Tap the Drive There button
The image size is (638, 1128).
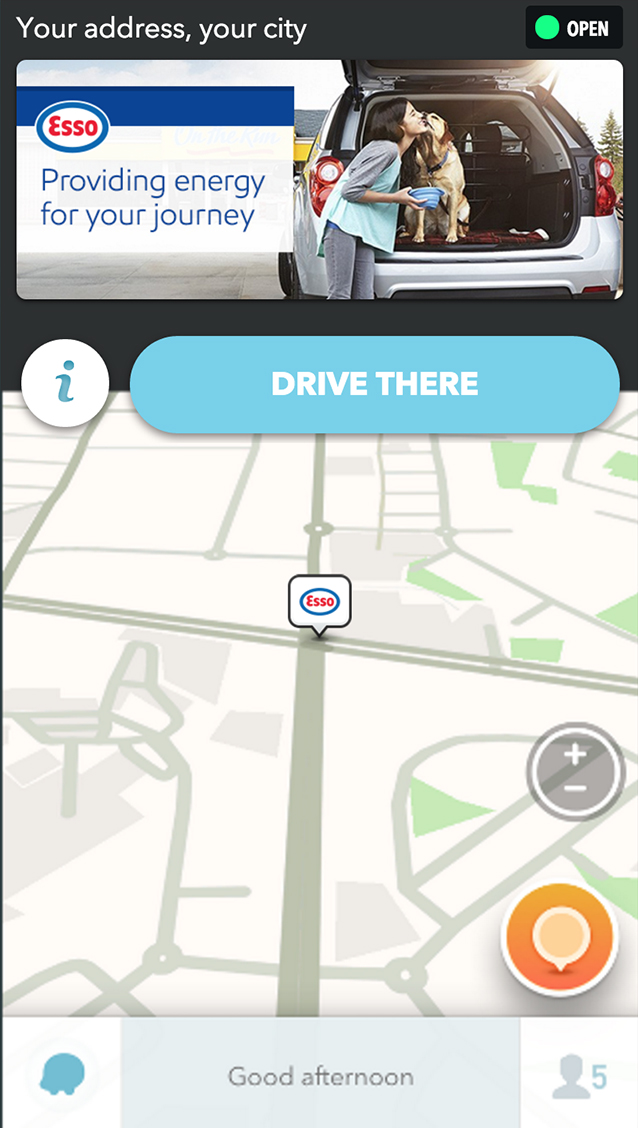coord(375,384)
